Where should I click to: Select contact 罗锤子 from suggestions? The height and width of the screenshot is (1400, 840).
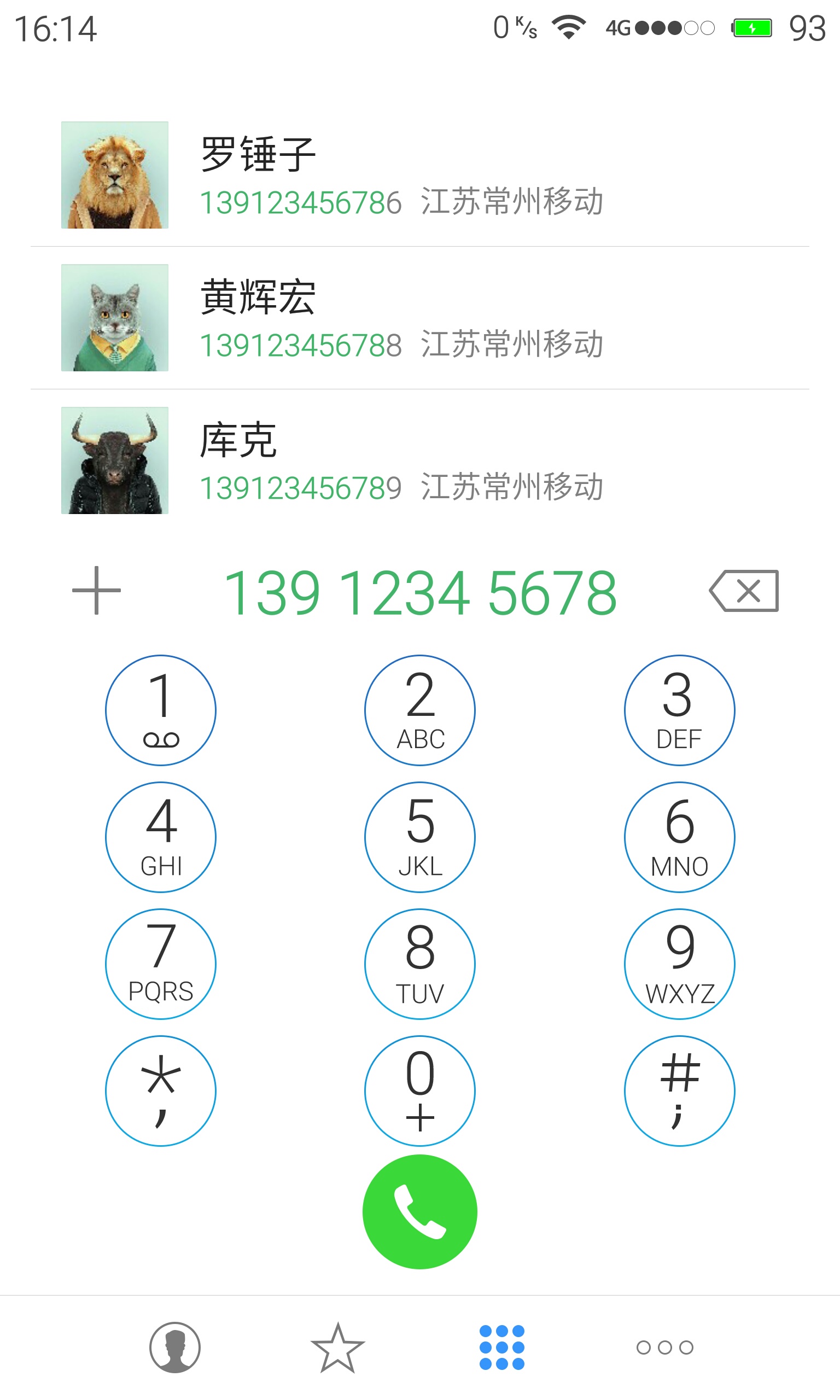(420, 175)
